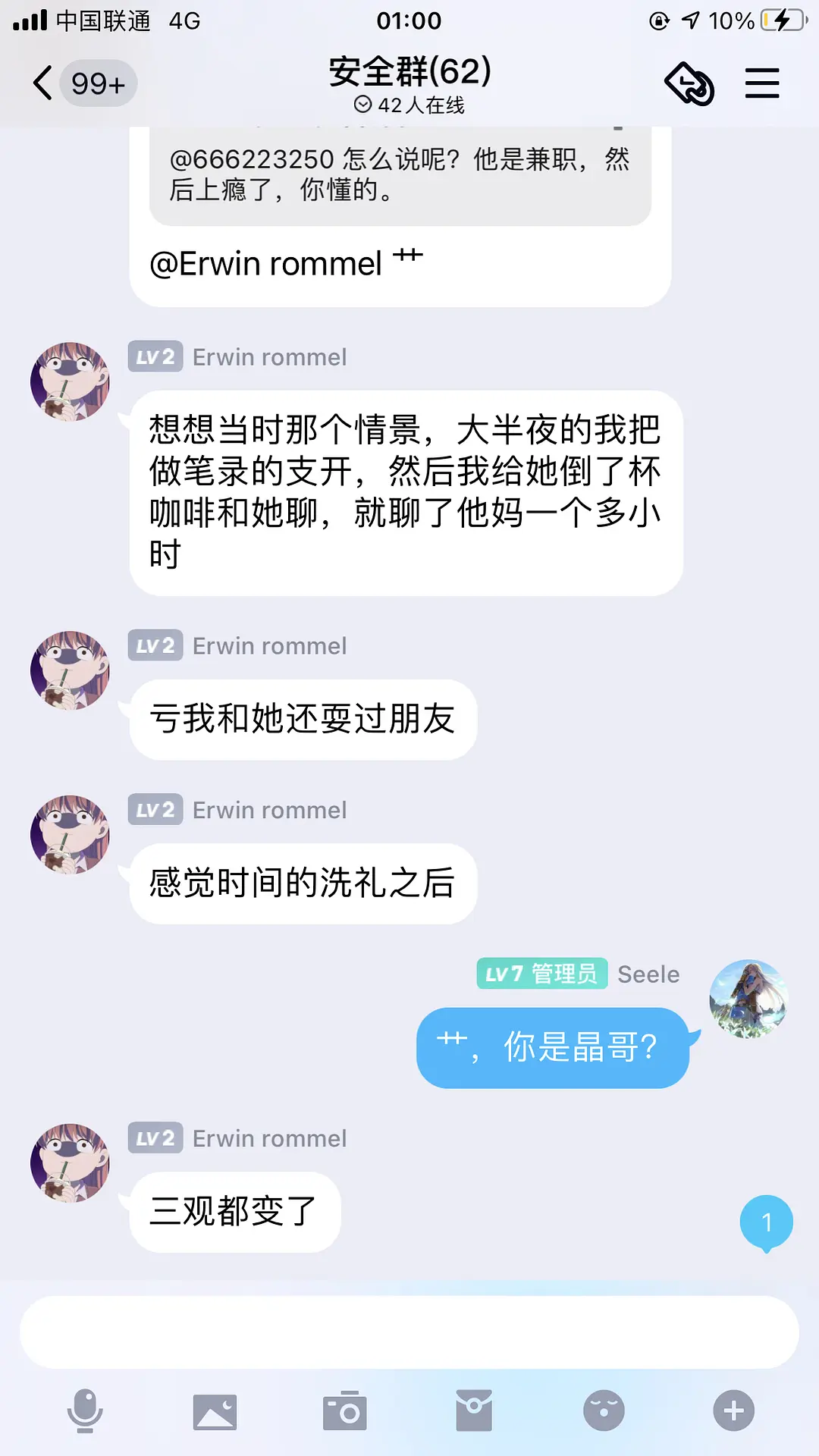
Task: Tap the message input field
Action: pyautogui.click(x=409, y=1332)
